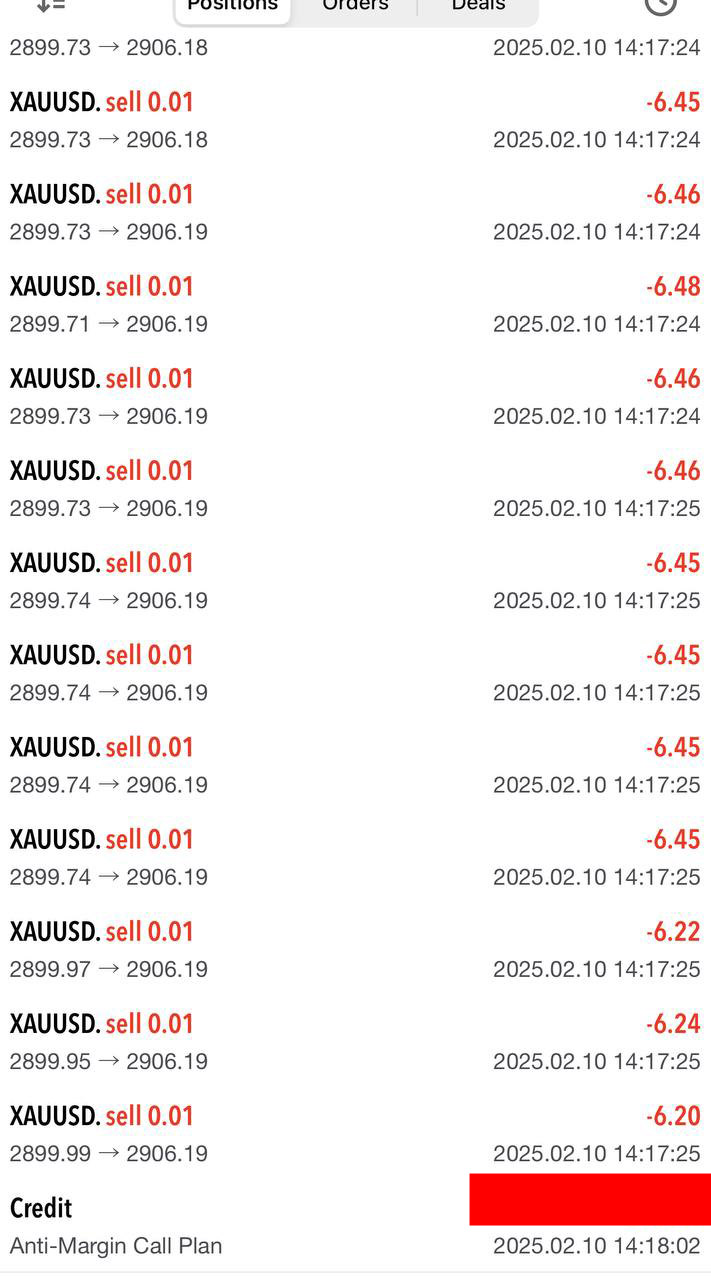Expand the XAUUSD sell trade with -6.48 loss
The image size is (711, 1280).
coord(355,304)
